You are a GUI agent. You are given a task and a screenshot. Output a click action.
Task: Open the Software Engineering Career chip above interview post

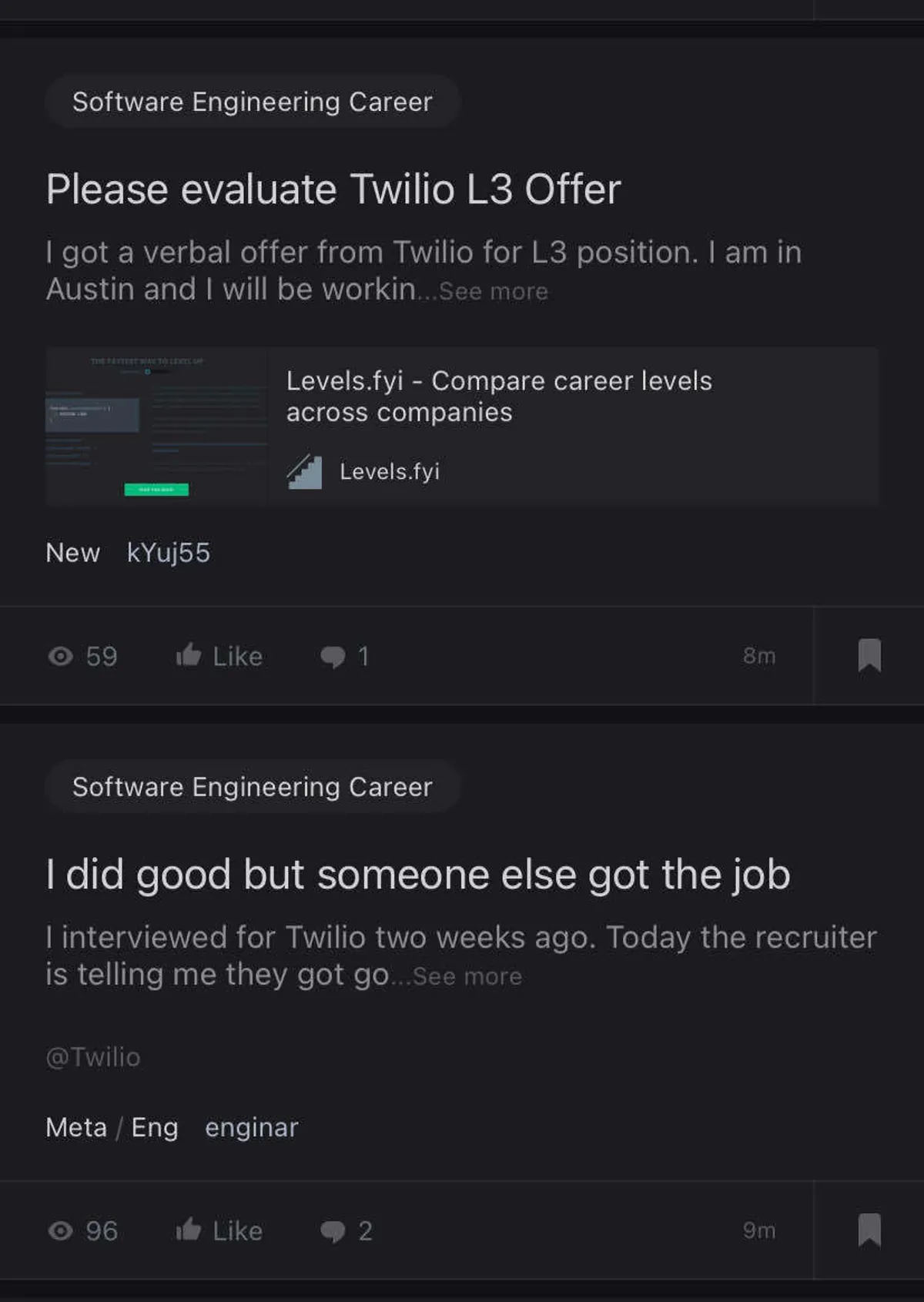(253, 787)
